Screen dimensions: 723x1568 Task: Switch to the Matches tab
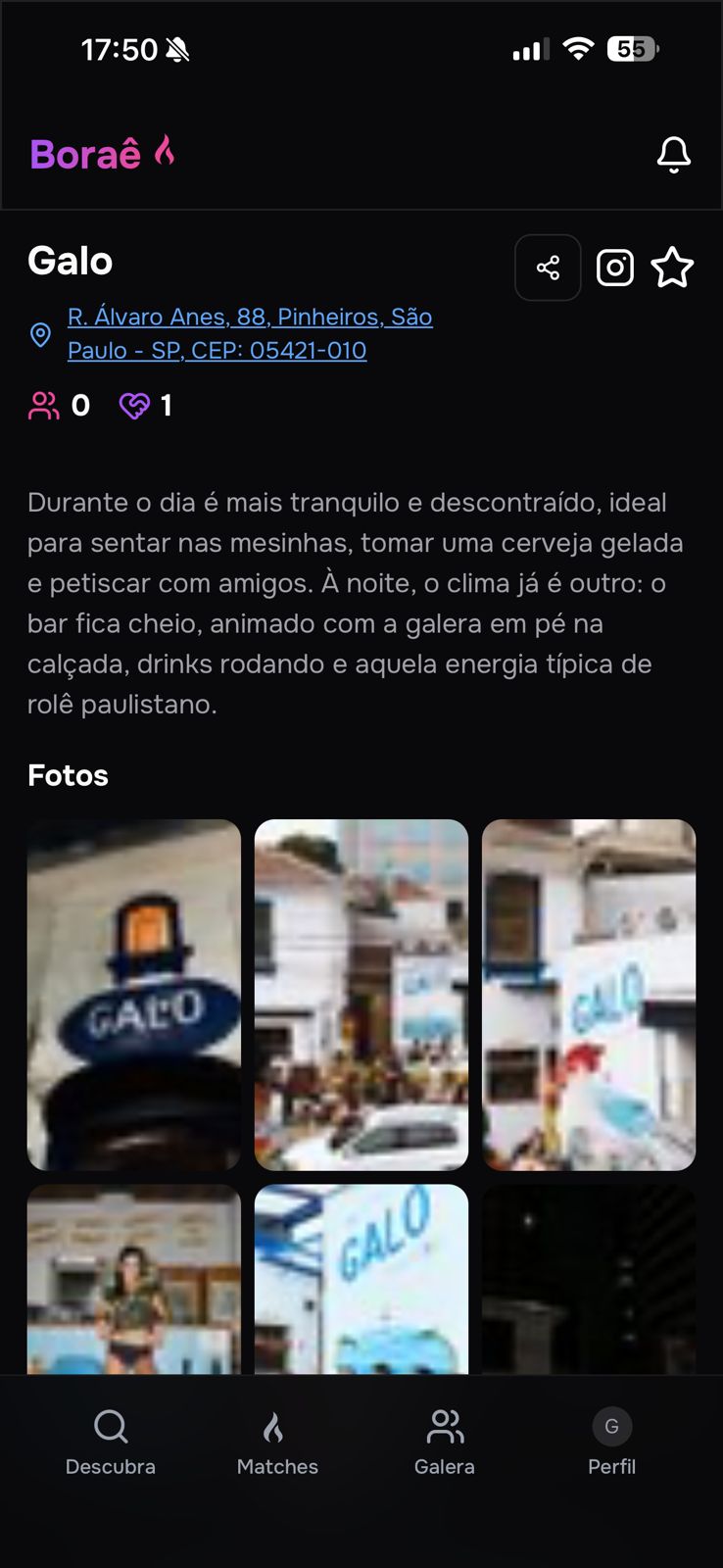(x=277, y=1441)
